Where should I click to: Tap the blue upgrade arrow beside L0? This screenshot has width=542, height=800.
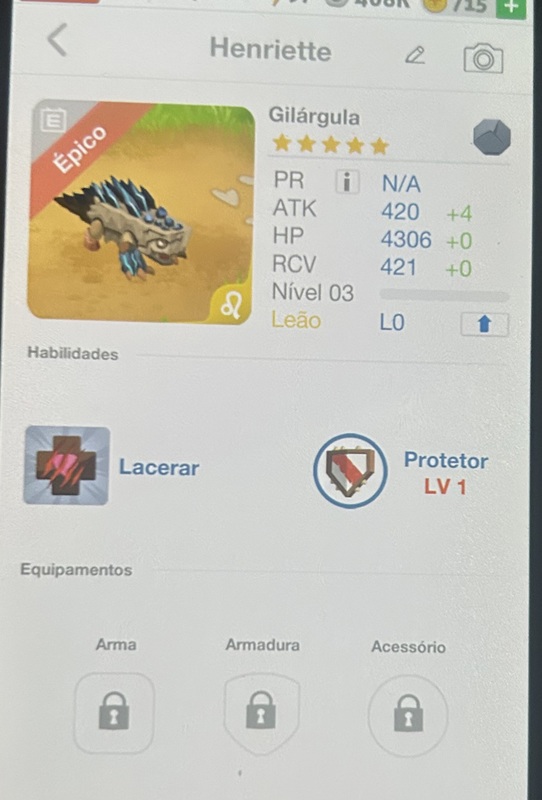point(484,324)
